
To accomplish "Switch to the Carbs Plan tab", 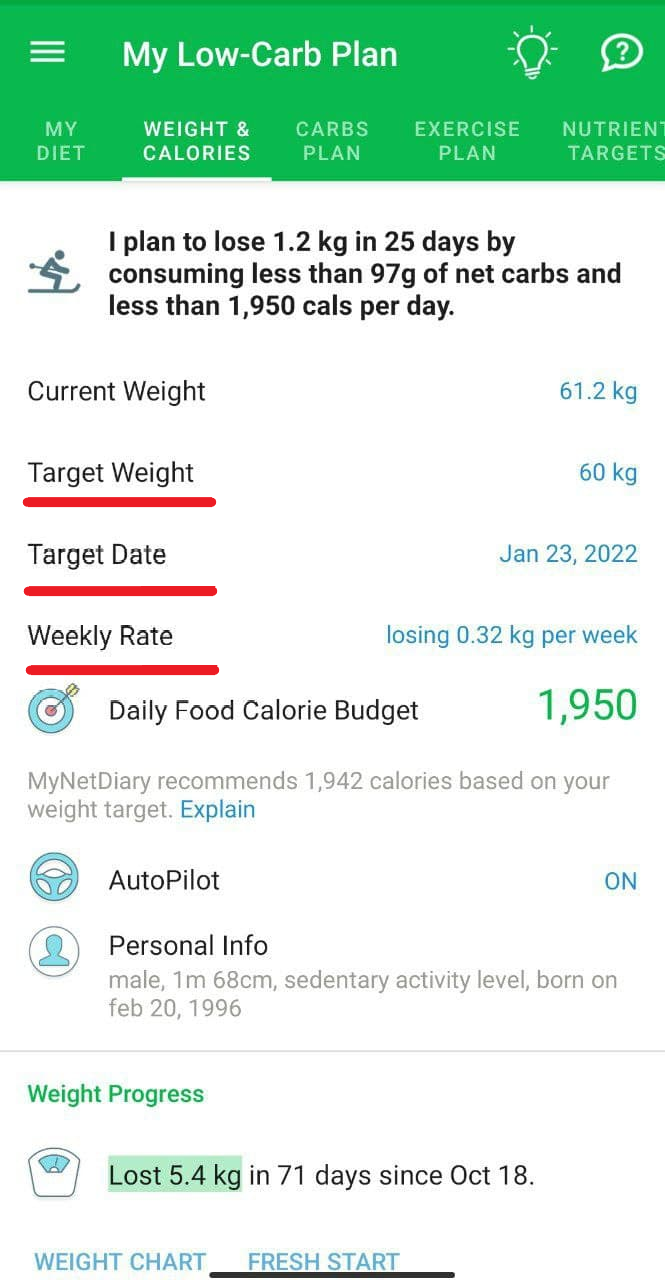I will click(332, 141).
